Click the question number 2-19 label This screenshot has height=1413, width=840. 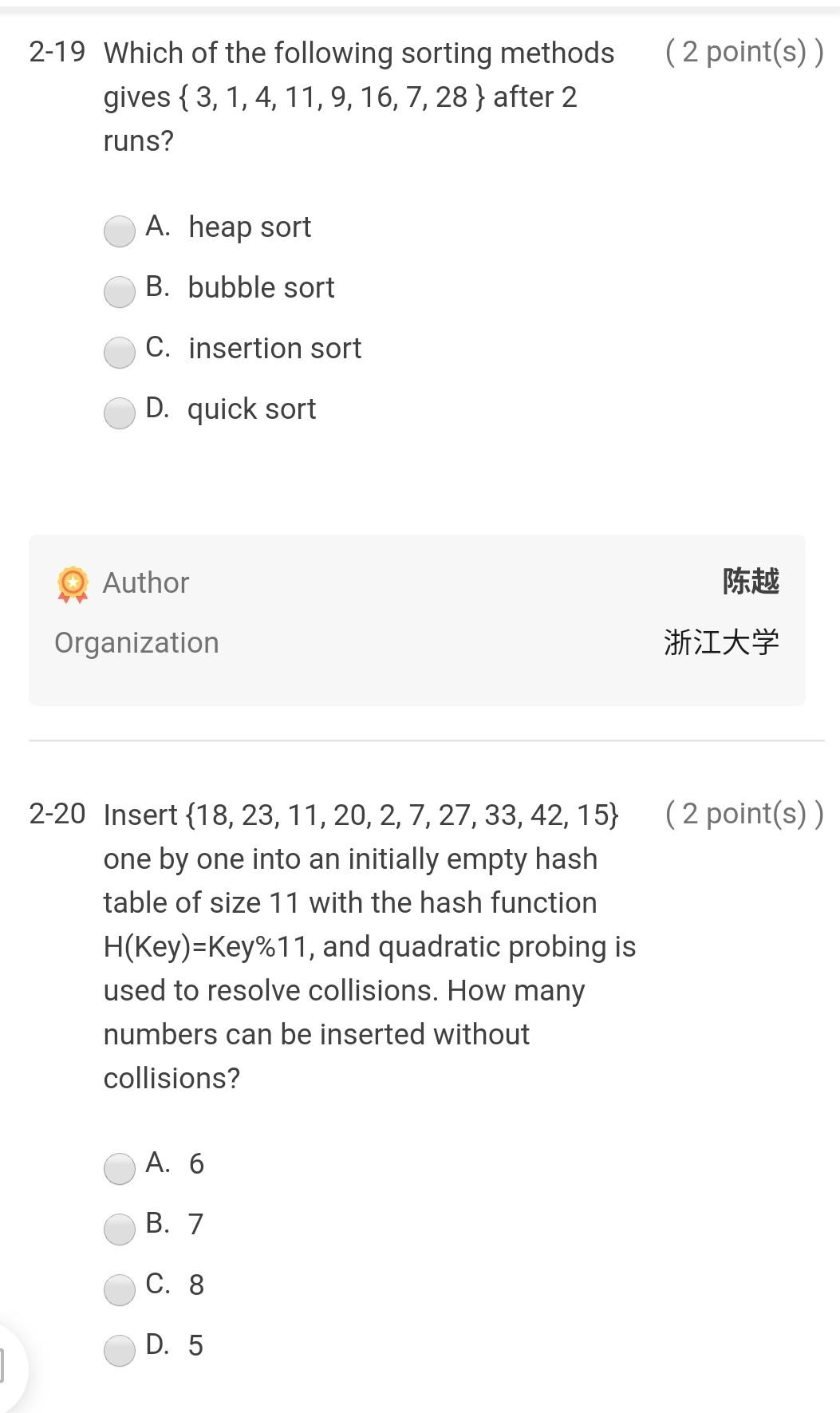[x=57, y=53]
